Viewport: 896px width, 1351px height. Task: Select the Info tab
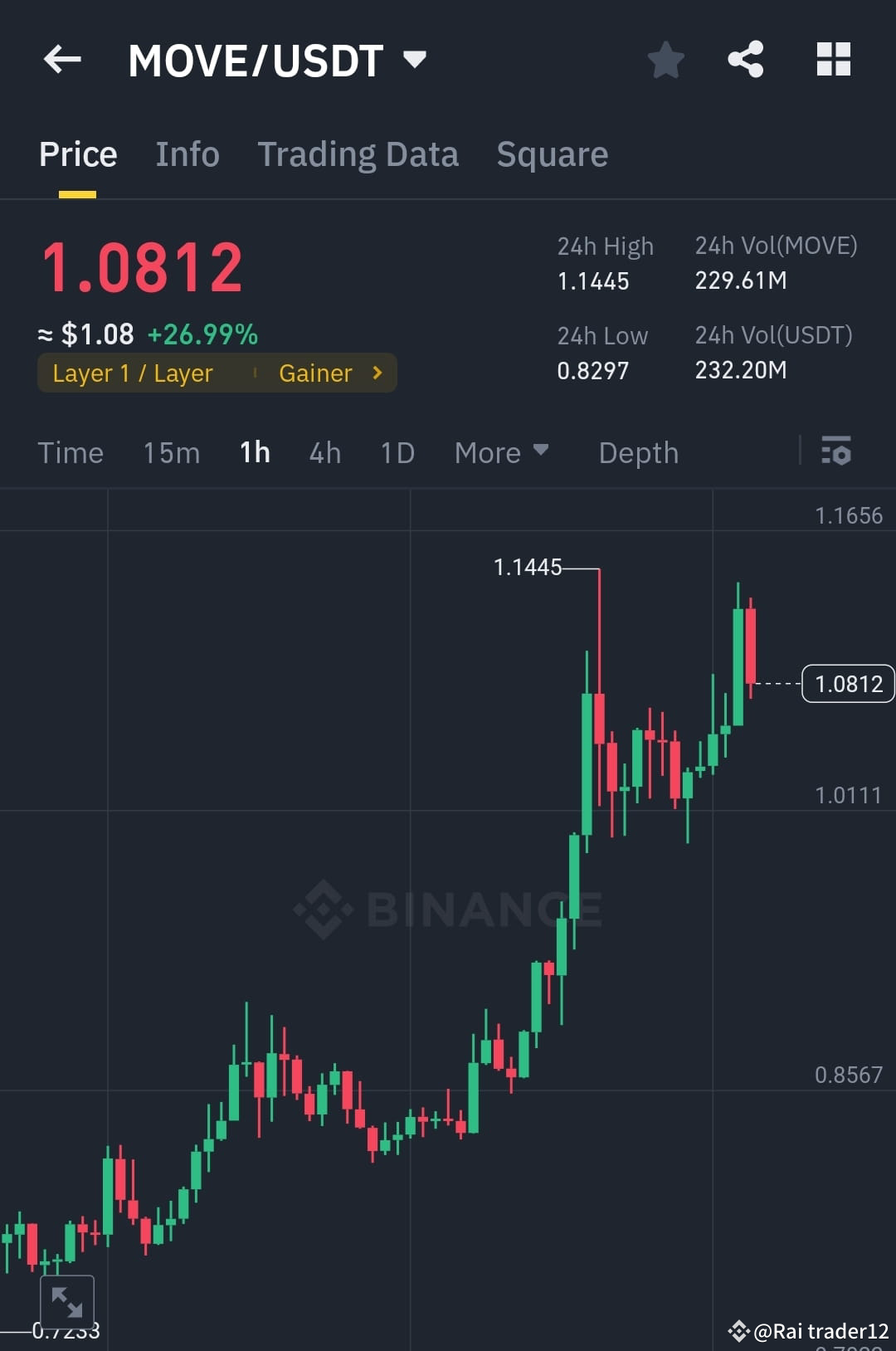click(187, 154)
